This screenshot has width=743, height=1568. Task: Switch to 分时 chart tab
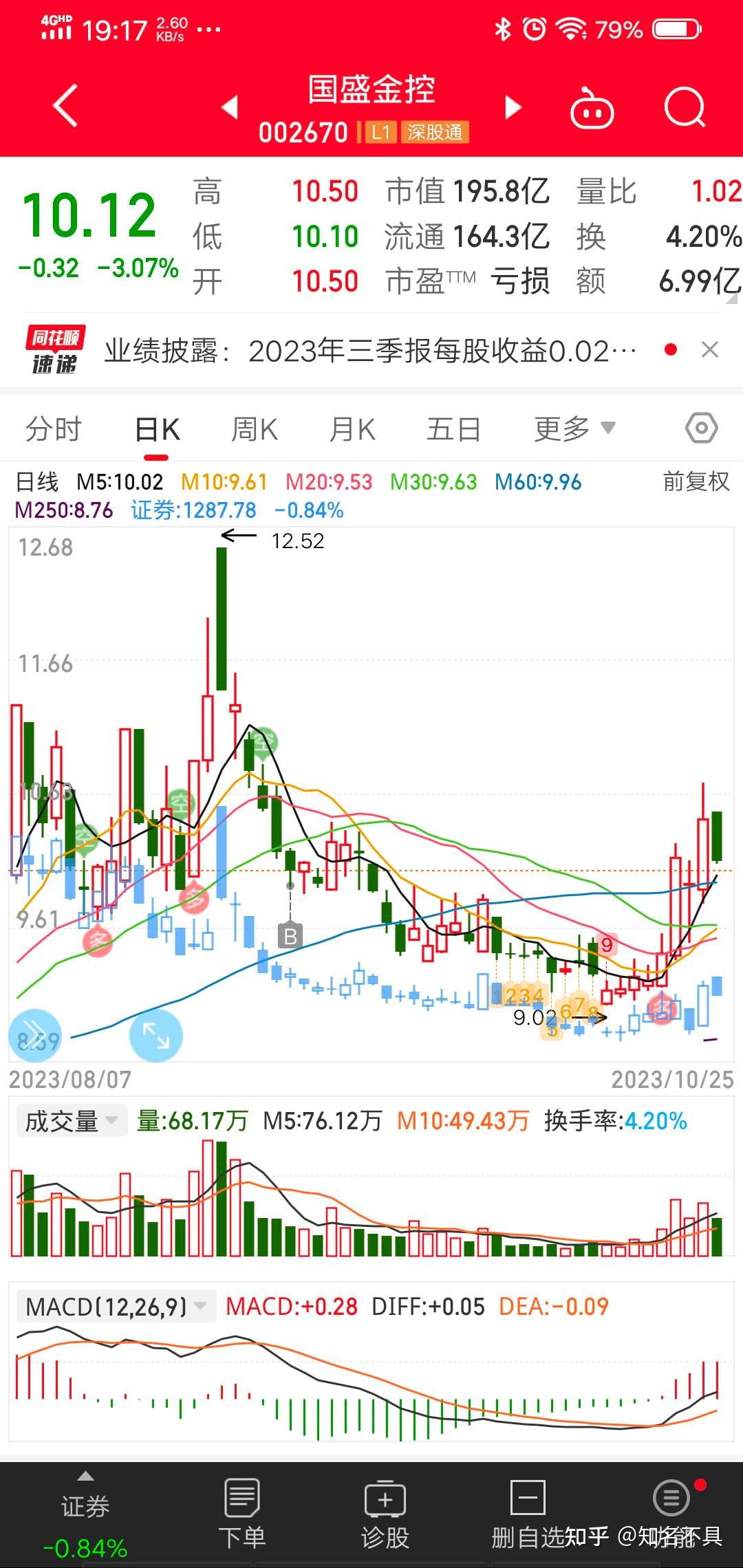point(54,430)
